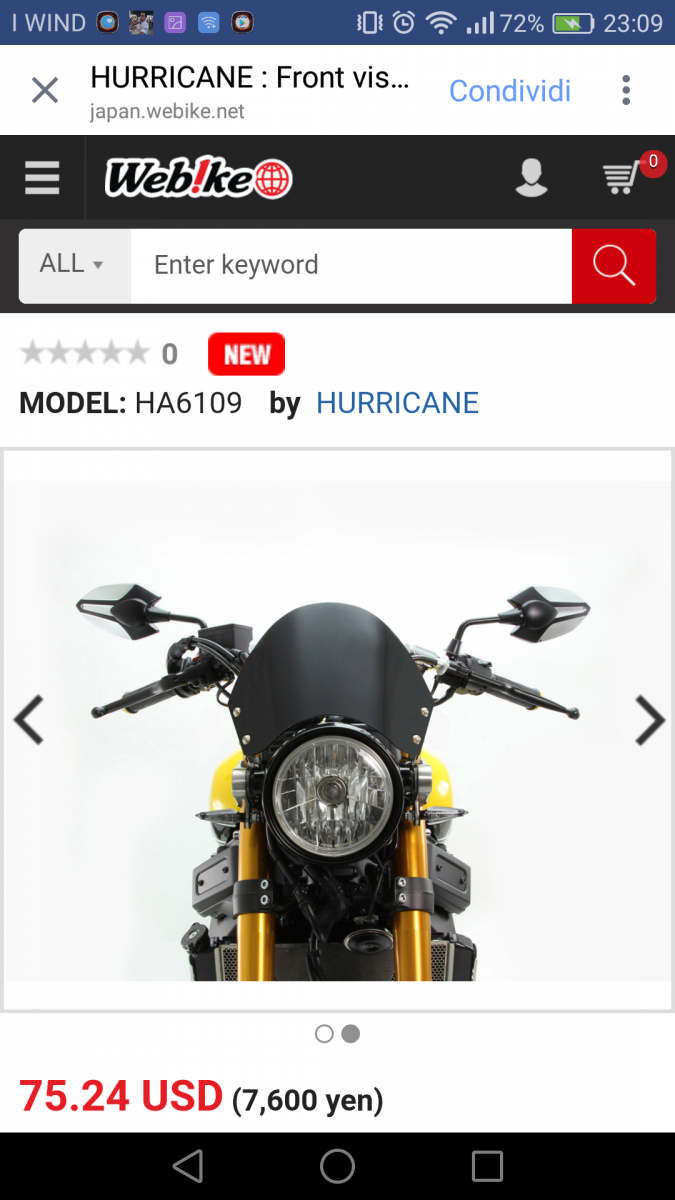
Task: Expand the ALL category dropdown
Action: (75, 265)
